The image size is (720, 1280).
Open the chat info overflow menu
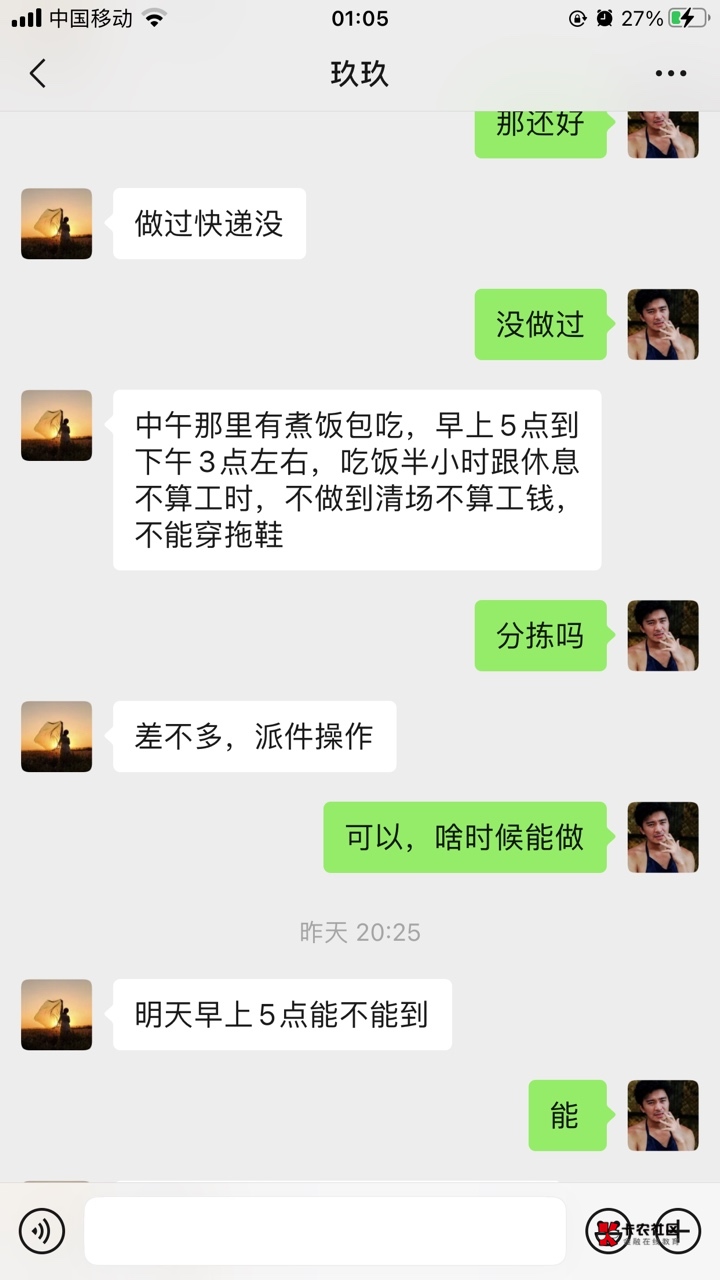coord(671,74)
